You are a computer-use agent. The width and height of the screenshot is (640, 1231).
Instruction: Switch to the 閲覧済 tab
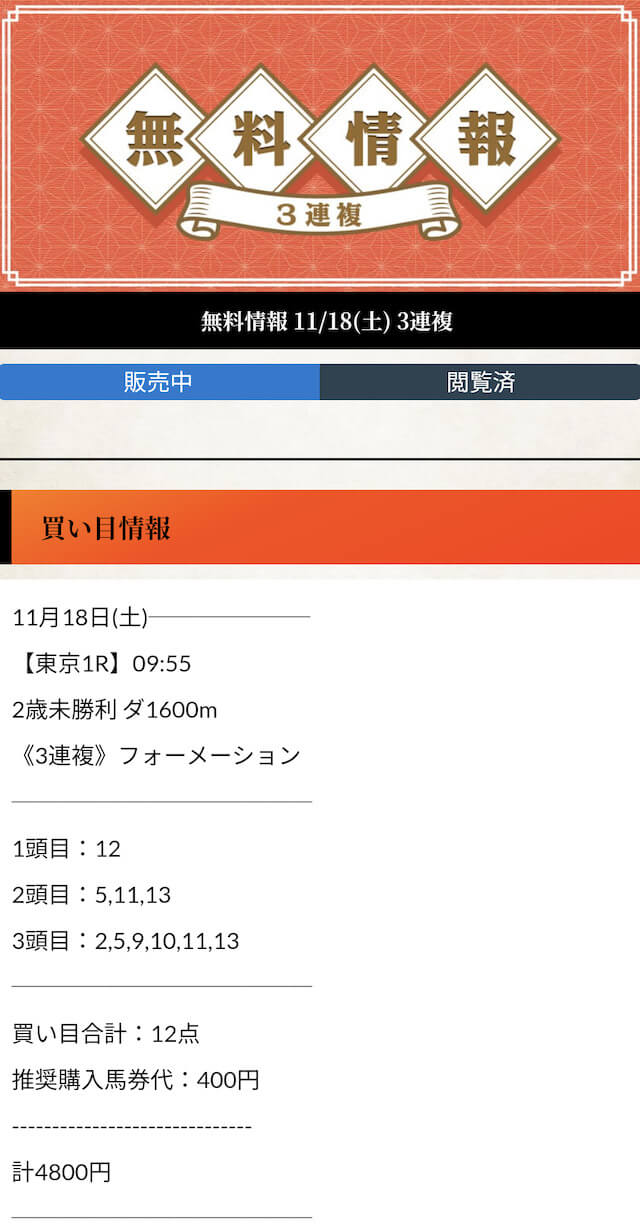480,382
